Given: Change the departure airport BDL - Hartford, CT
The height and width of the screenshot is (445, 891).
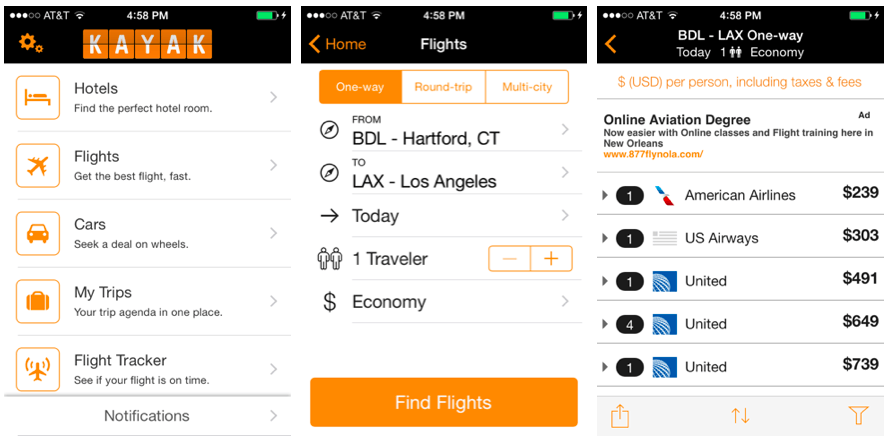Looking at the screenshot, I should [x=444, y=131].
